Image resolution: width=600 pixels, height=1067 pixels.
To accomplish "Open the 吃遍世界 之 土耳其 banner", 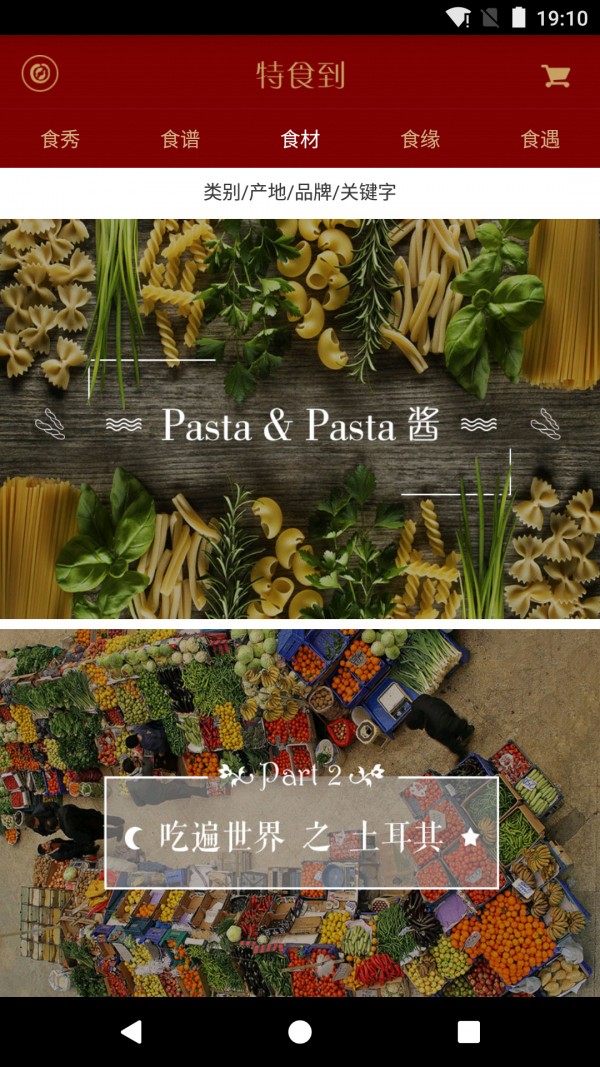I will pos(300,812).
